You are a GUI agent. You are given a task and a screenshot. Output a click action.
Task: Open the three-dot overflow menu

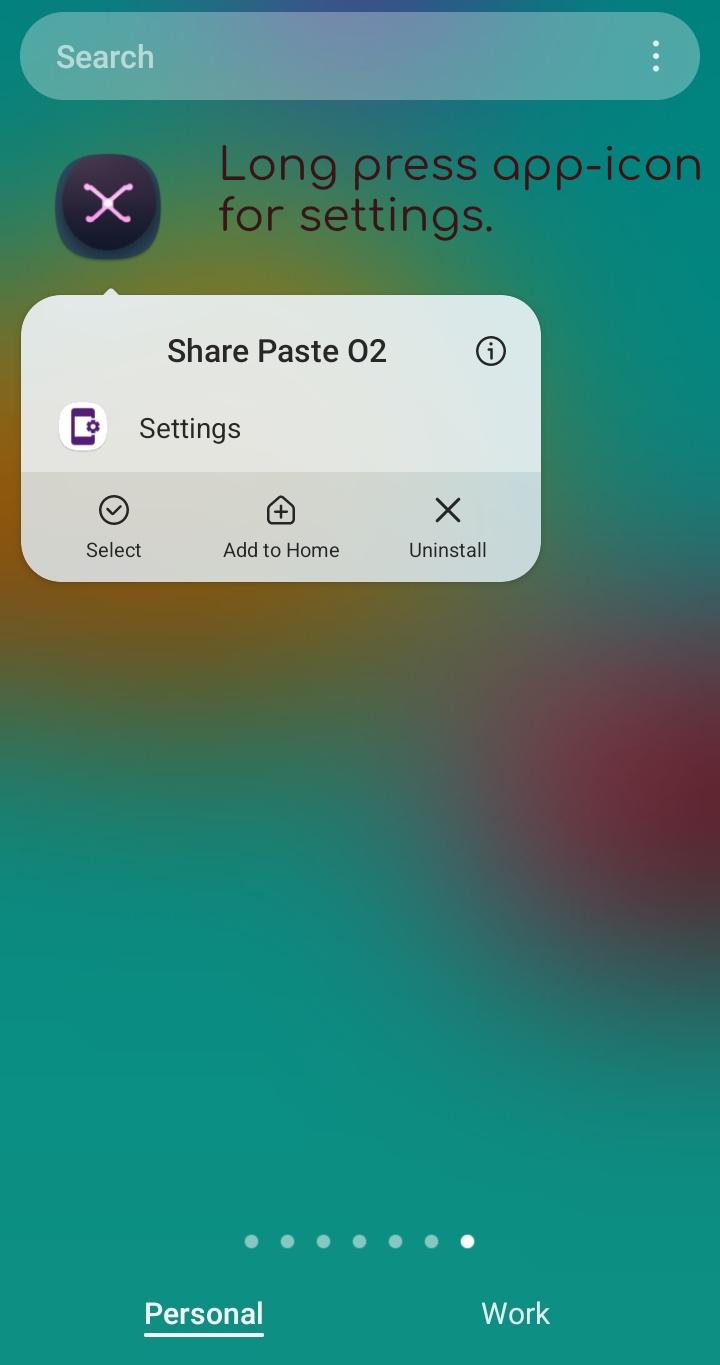pyautogui.click(x=656, y=57)
